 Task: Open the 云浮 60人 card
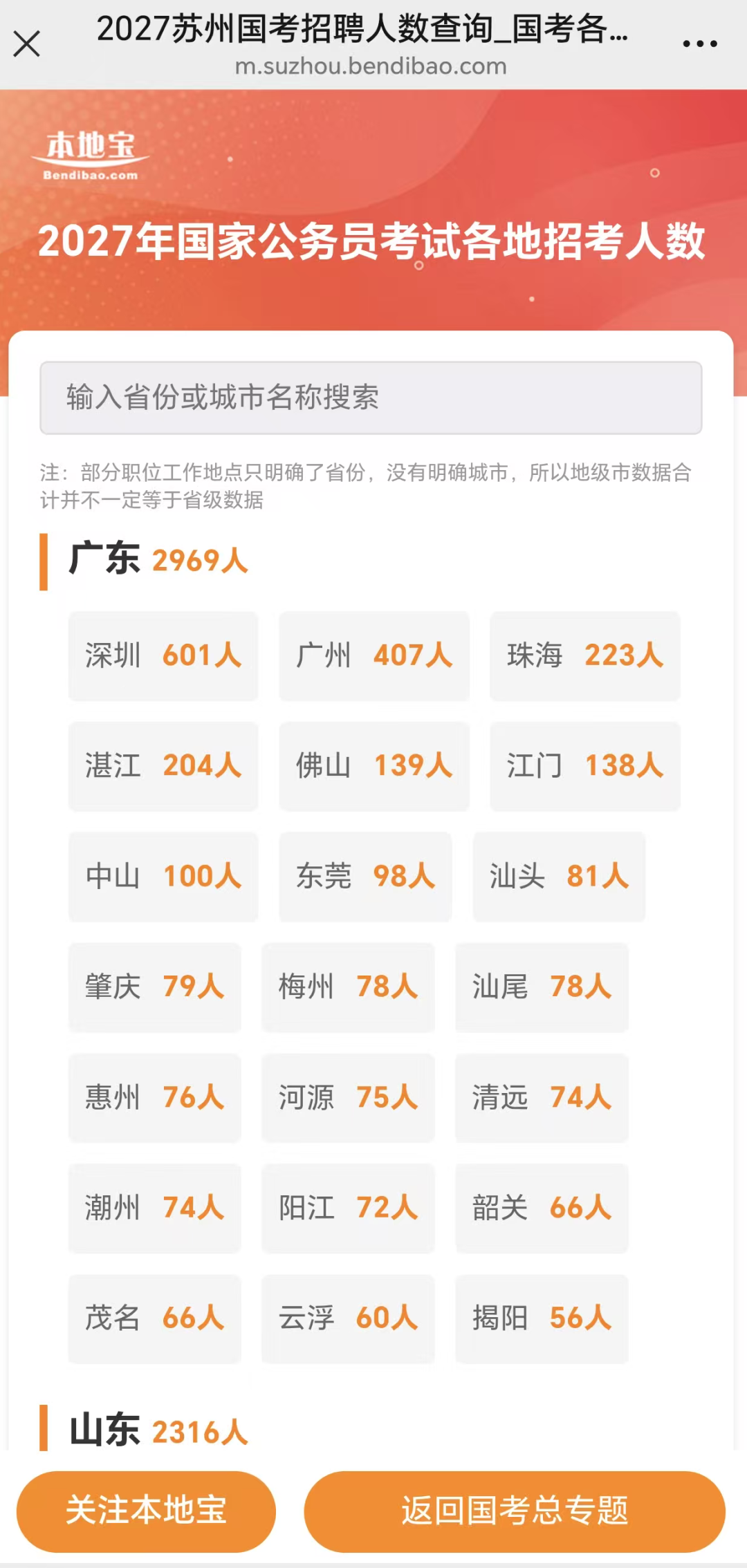coord(348,1318)
